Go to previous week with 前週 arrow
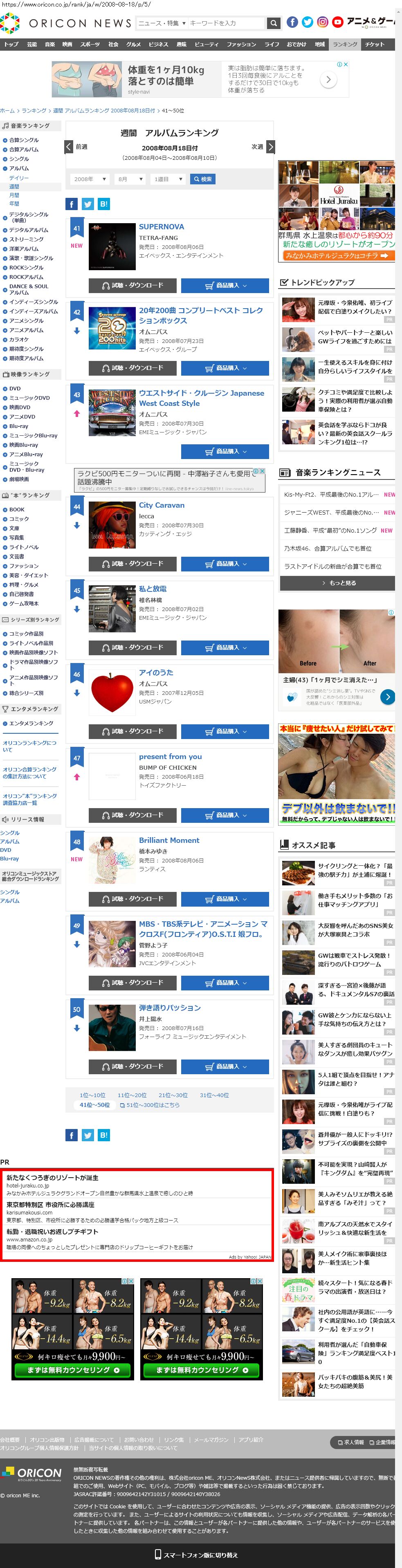This screenshot has height=1568, width=402. pos(69,147)
